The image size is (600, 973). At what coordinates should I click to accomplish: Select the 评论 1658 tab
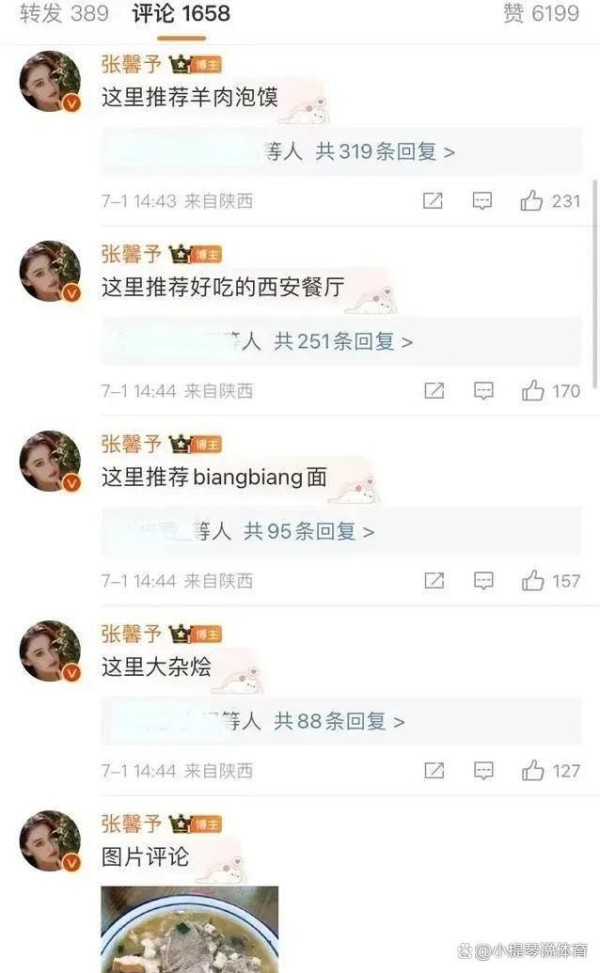click(180, 13)
